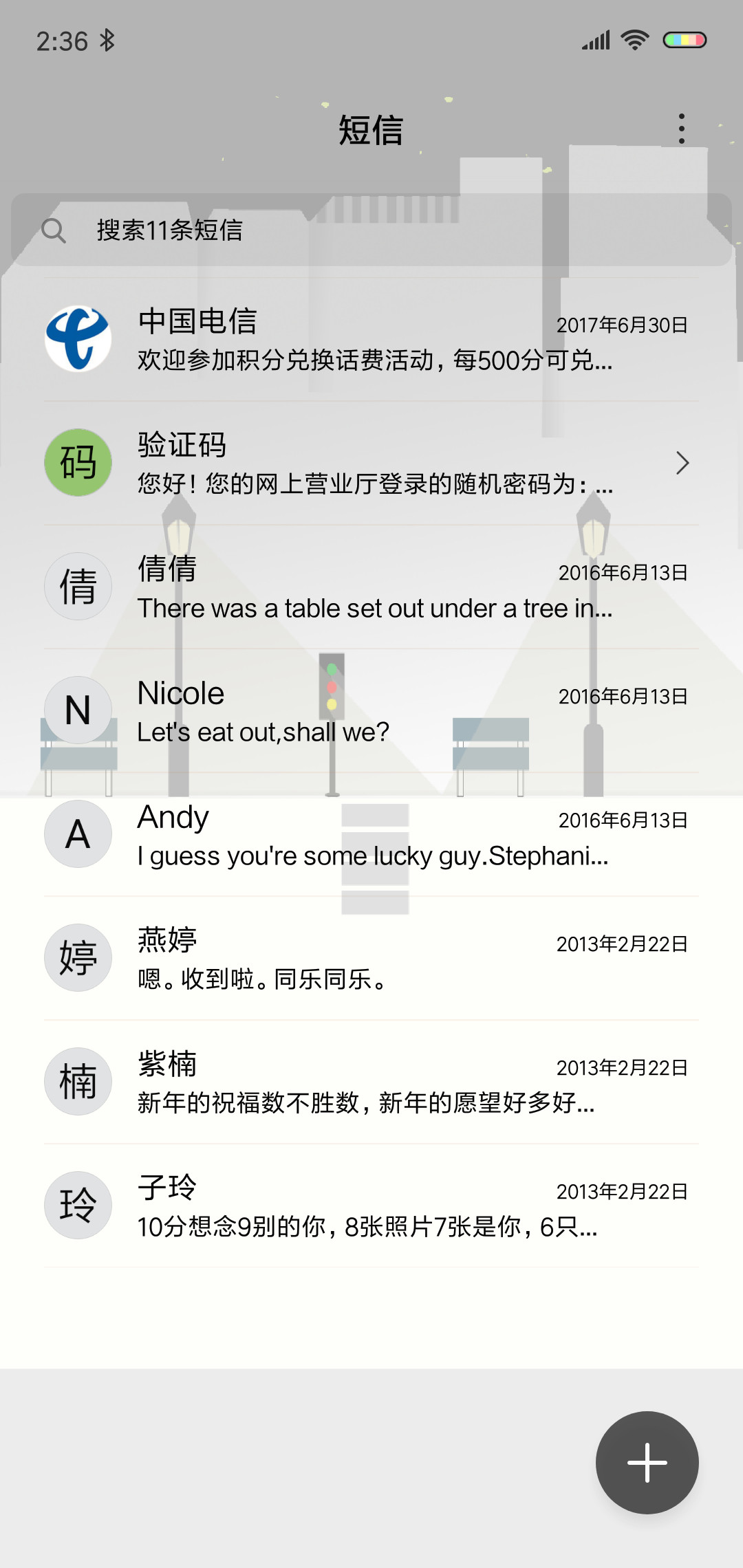View messages from 紫楠
The height and width of the screenshot is (1568, 743).
(371, 1082)
